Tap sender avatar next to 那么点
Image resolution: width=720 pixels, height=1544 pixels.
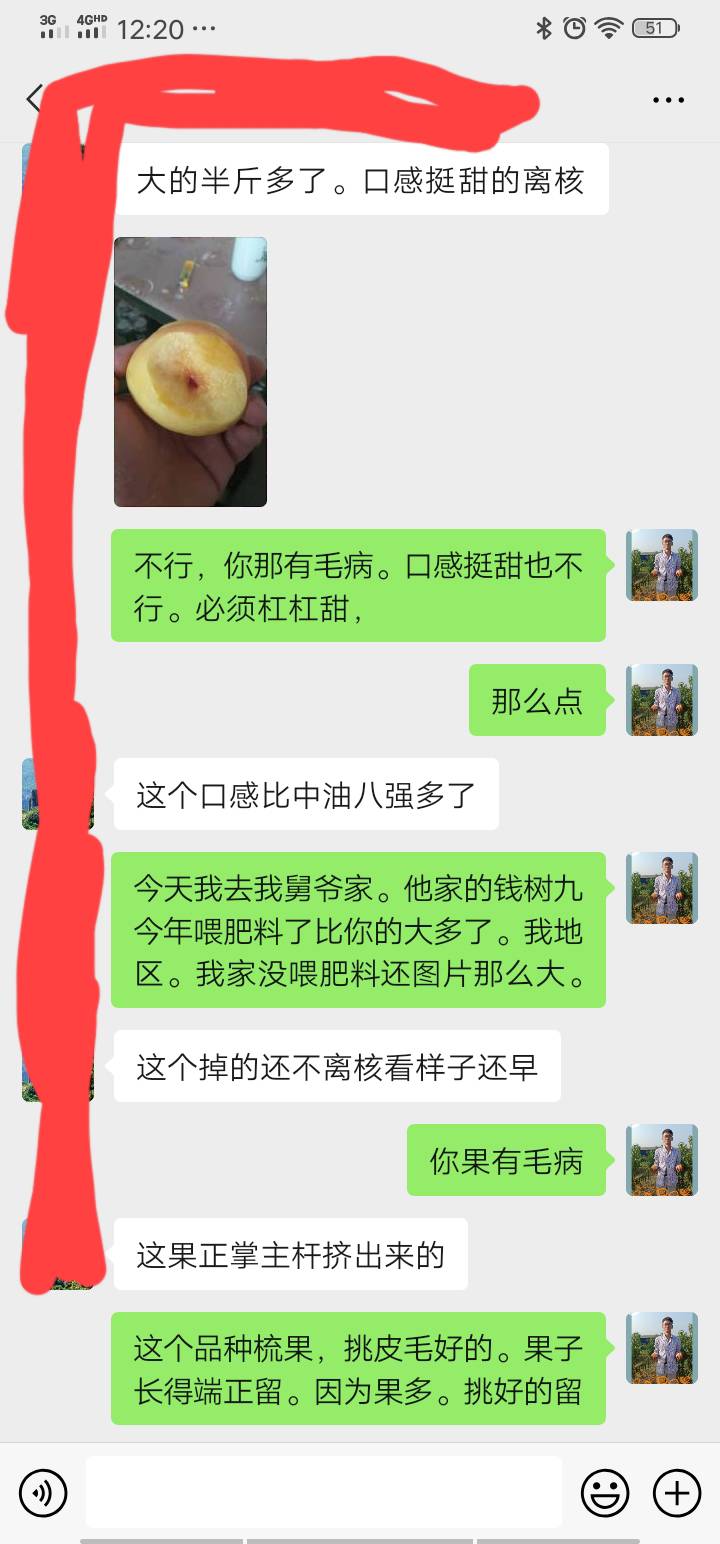(x=662, y=700)
